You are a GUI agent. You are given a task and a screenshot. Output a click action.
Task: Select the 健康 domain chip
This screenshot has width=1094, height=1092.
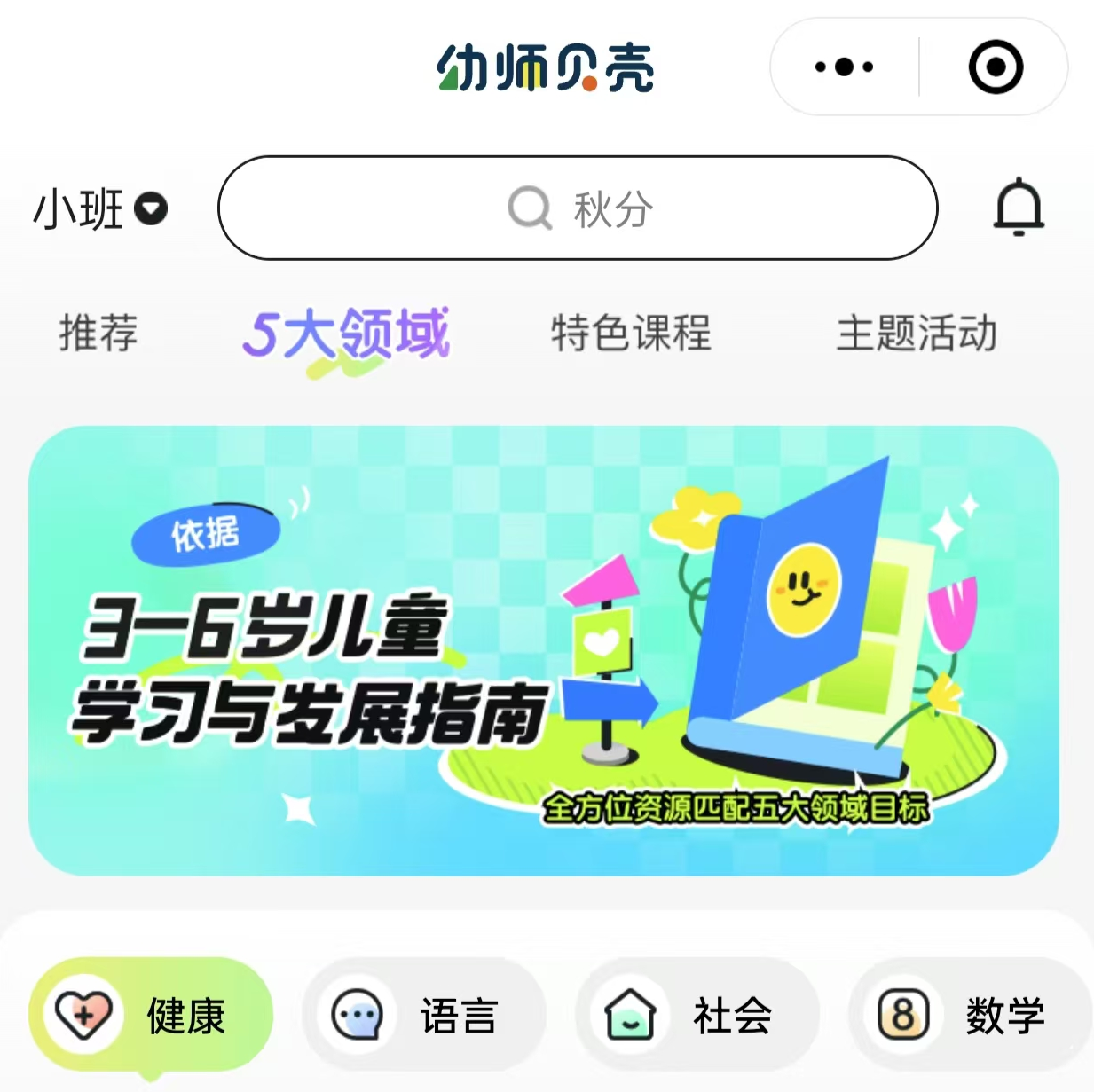click(x=151, y=1015)
